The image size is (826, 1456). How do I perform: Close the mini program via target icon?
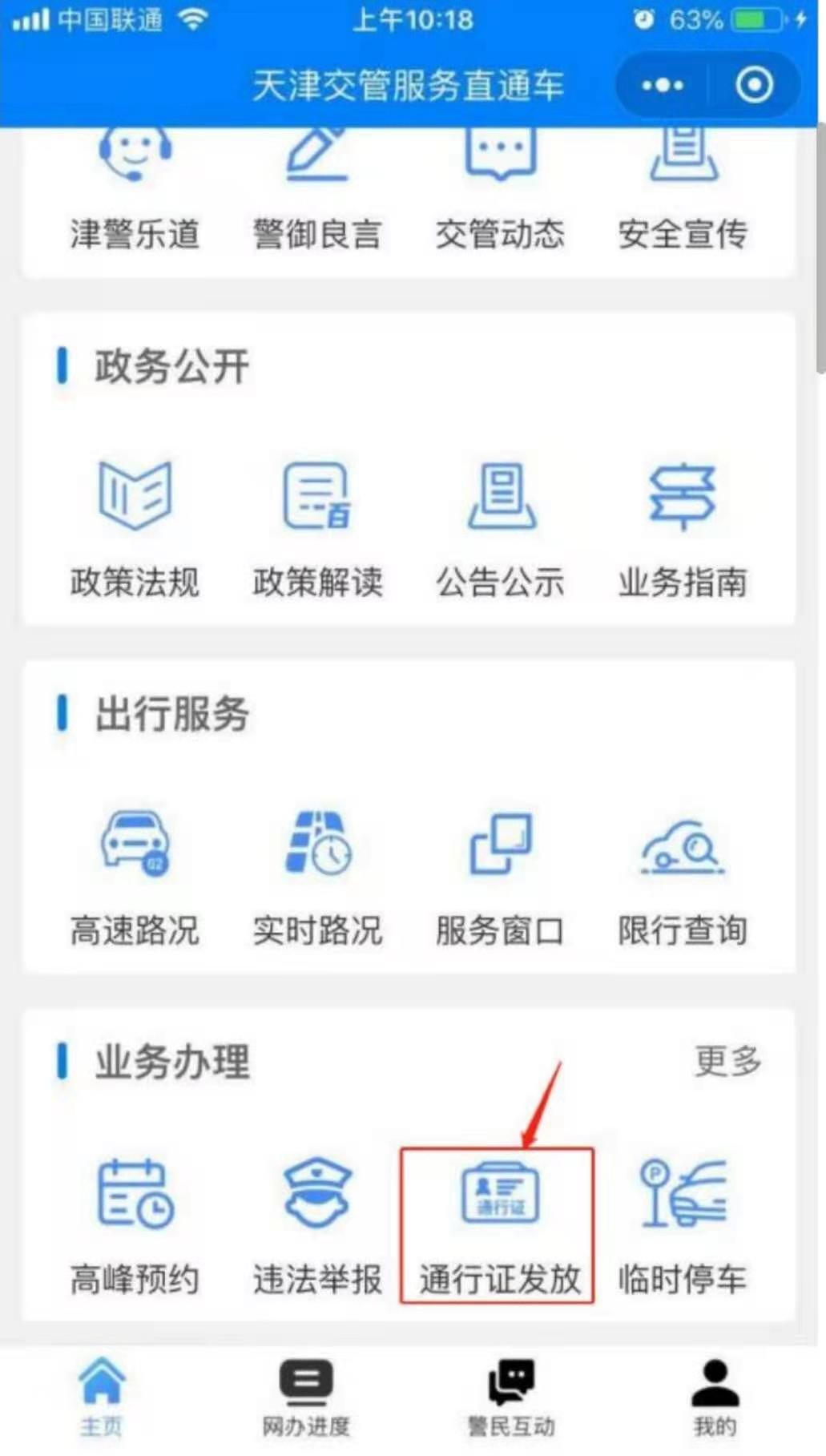754,85
